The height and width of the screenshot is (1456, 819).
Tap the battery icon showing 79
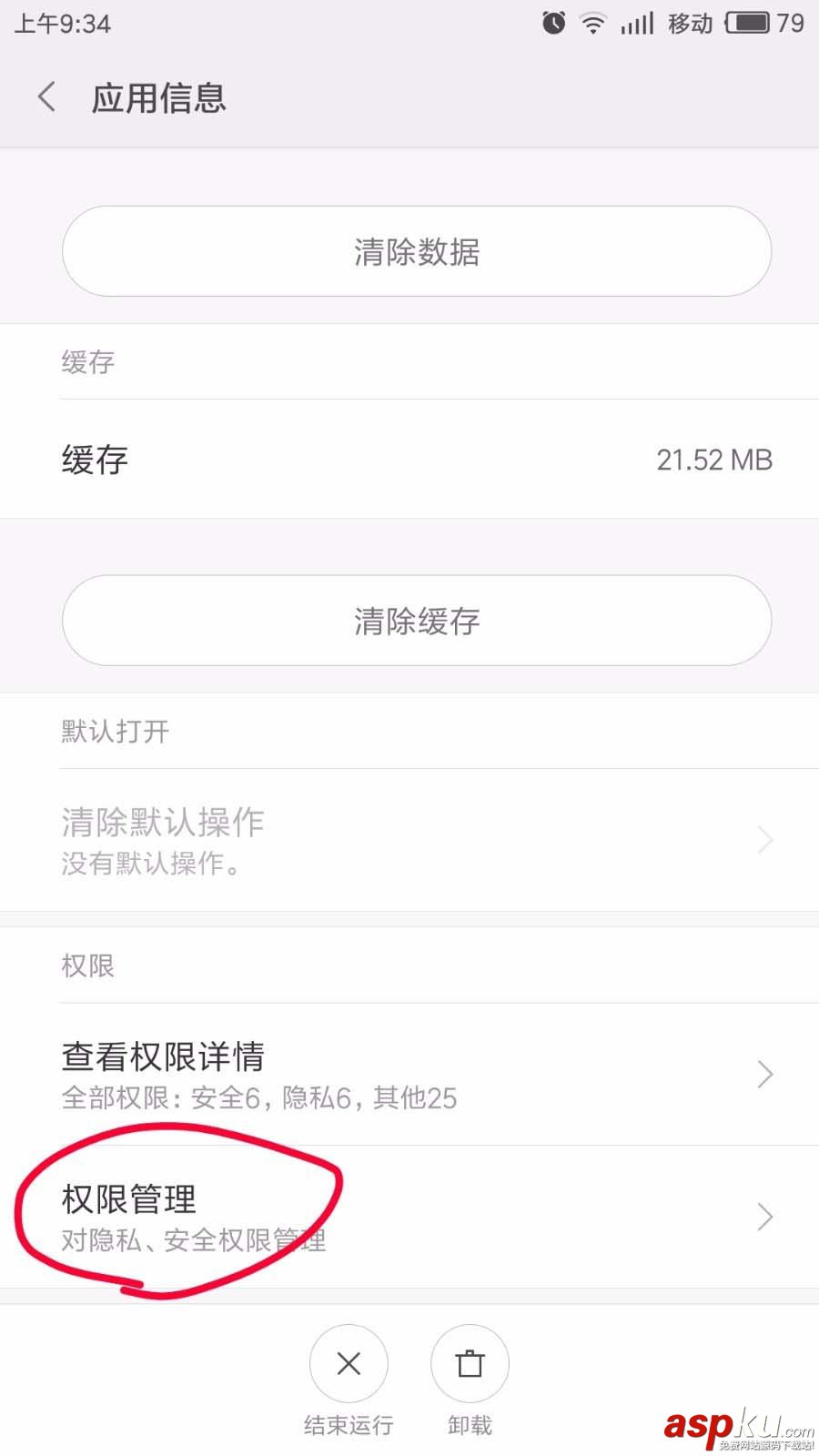tap(752, 24)
